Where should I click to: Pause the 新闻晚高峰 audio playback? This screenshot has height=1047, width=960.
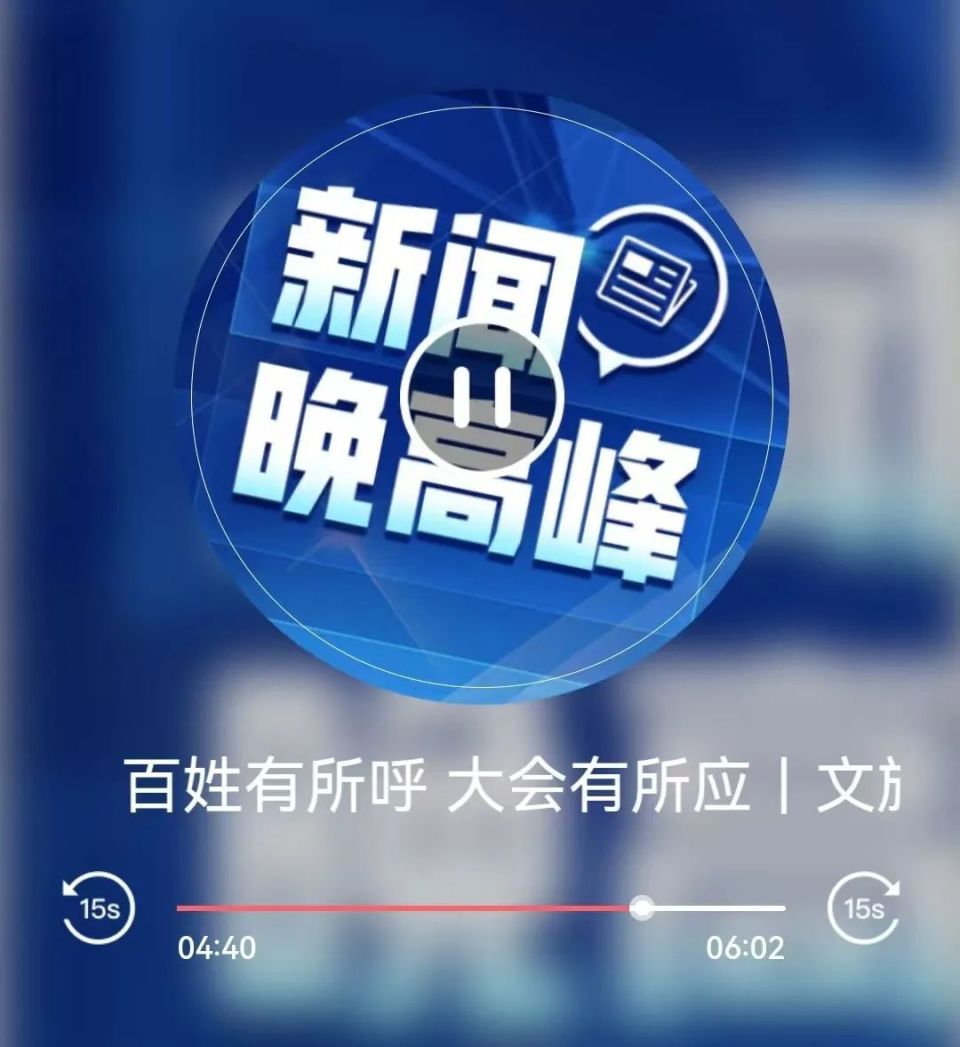[482, 397]
